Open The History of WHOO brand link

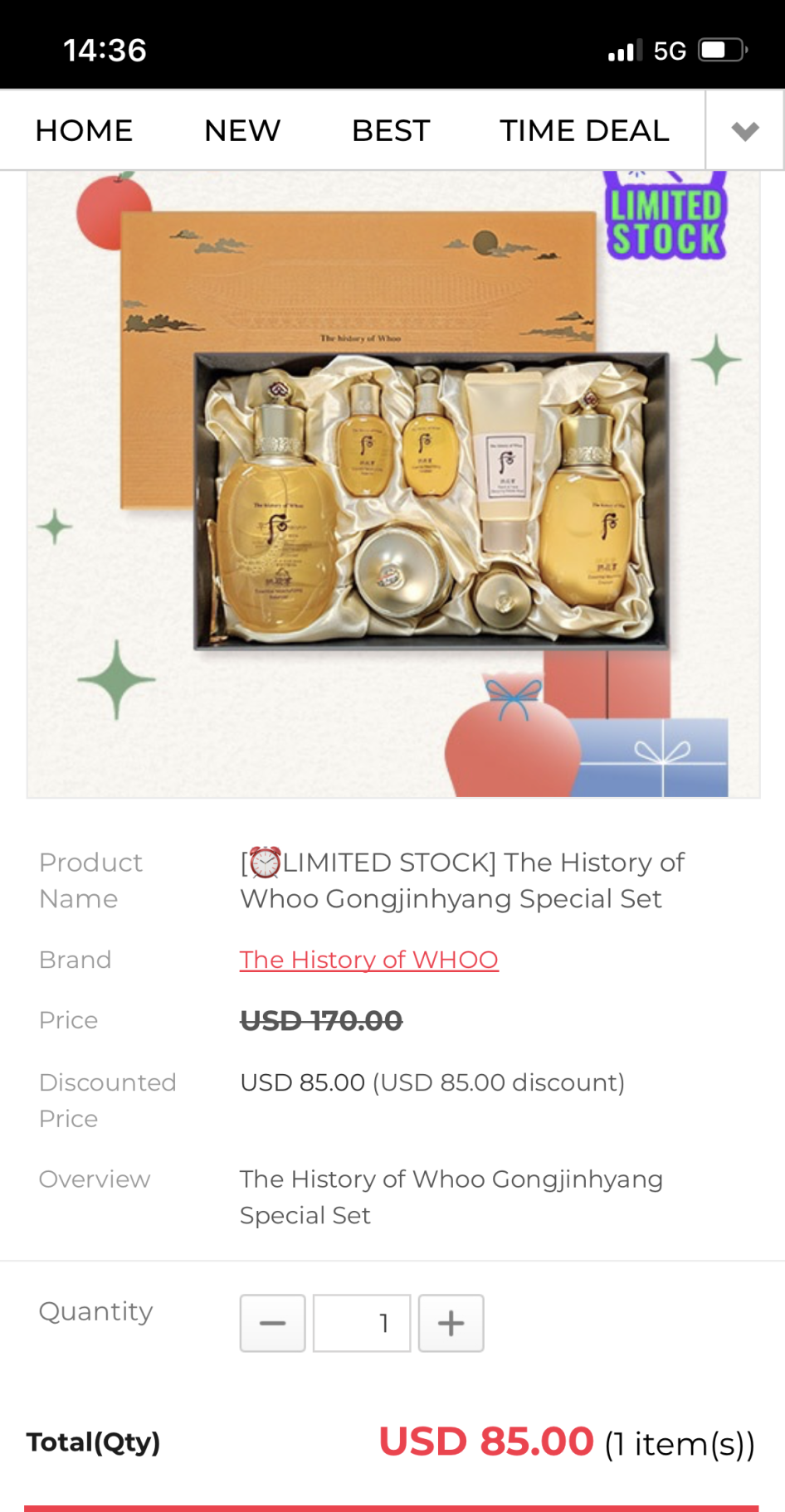368,960
